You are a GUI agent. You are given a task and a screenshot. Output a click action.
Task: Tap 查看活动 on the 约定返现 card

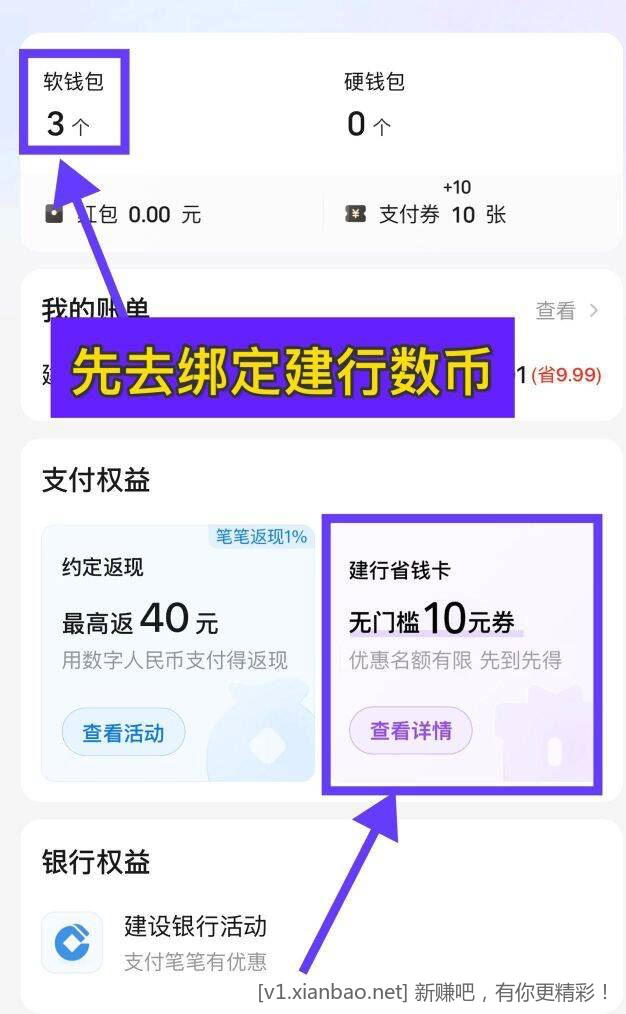click(x=122, y=733)
